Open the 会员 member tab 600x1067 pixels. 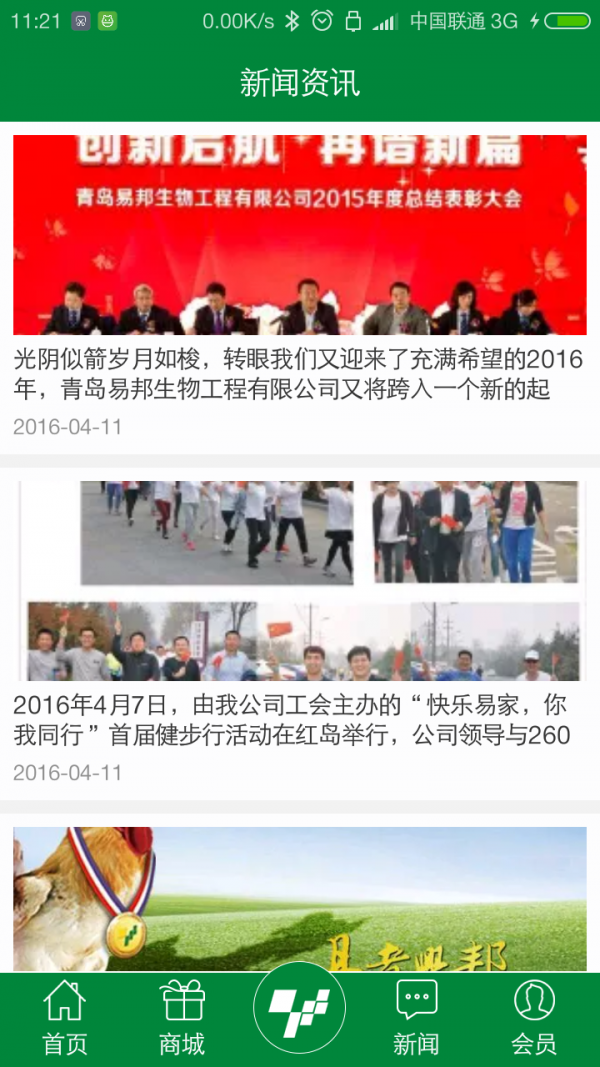pos(534,1017)
